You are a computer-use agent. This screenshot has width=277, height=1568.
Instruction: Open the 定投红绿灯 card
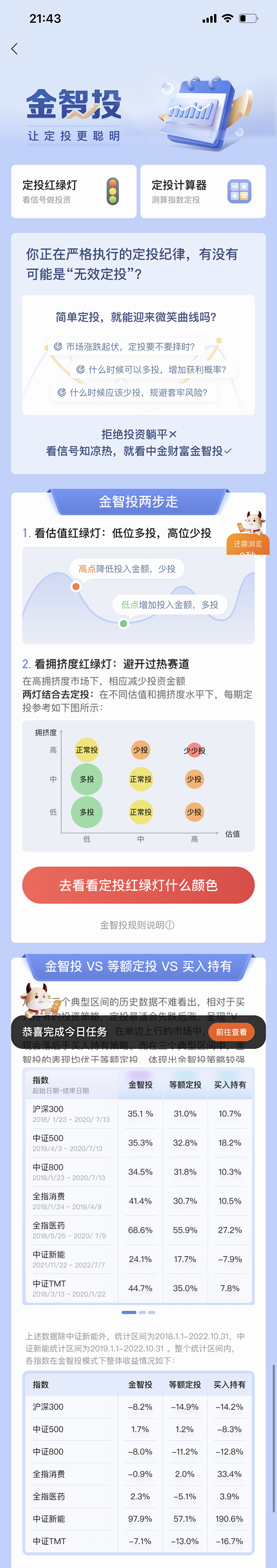(x=74, y=191)
